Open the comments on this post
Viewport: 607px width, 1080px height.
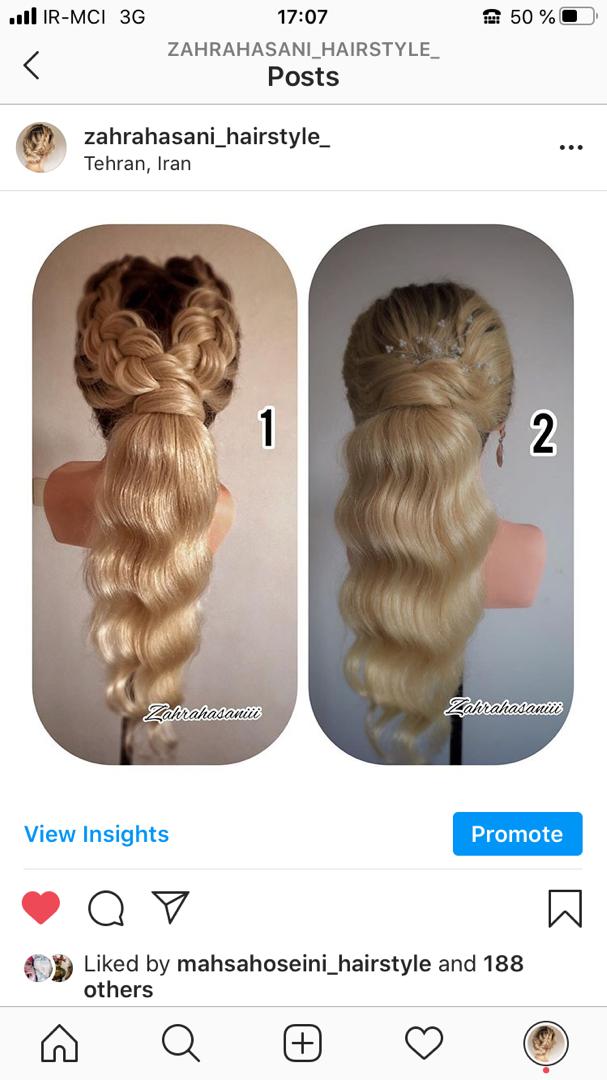[105, 908]
